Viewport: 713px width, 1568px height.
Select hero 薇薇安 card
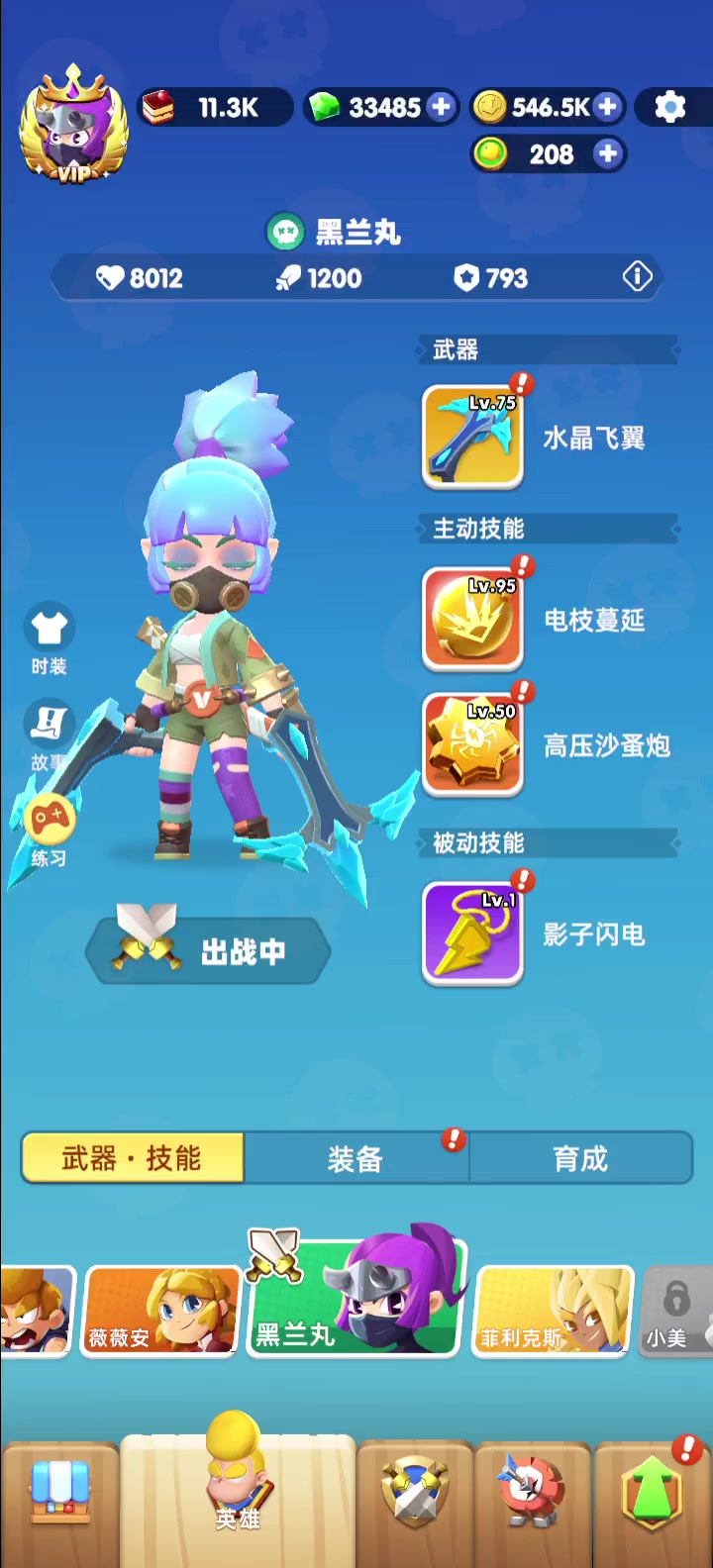(x=160, y=1312)
